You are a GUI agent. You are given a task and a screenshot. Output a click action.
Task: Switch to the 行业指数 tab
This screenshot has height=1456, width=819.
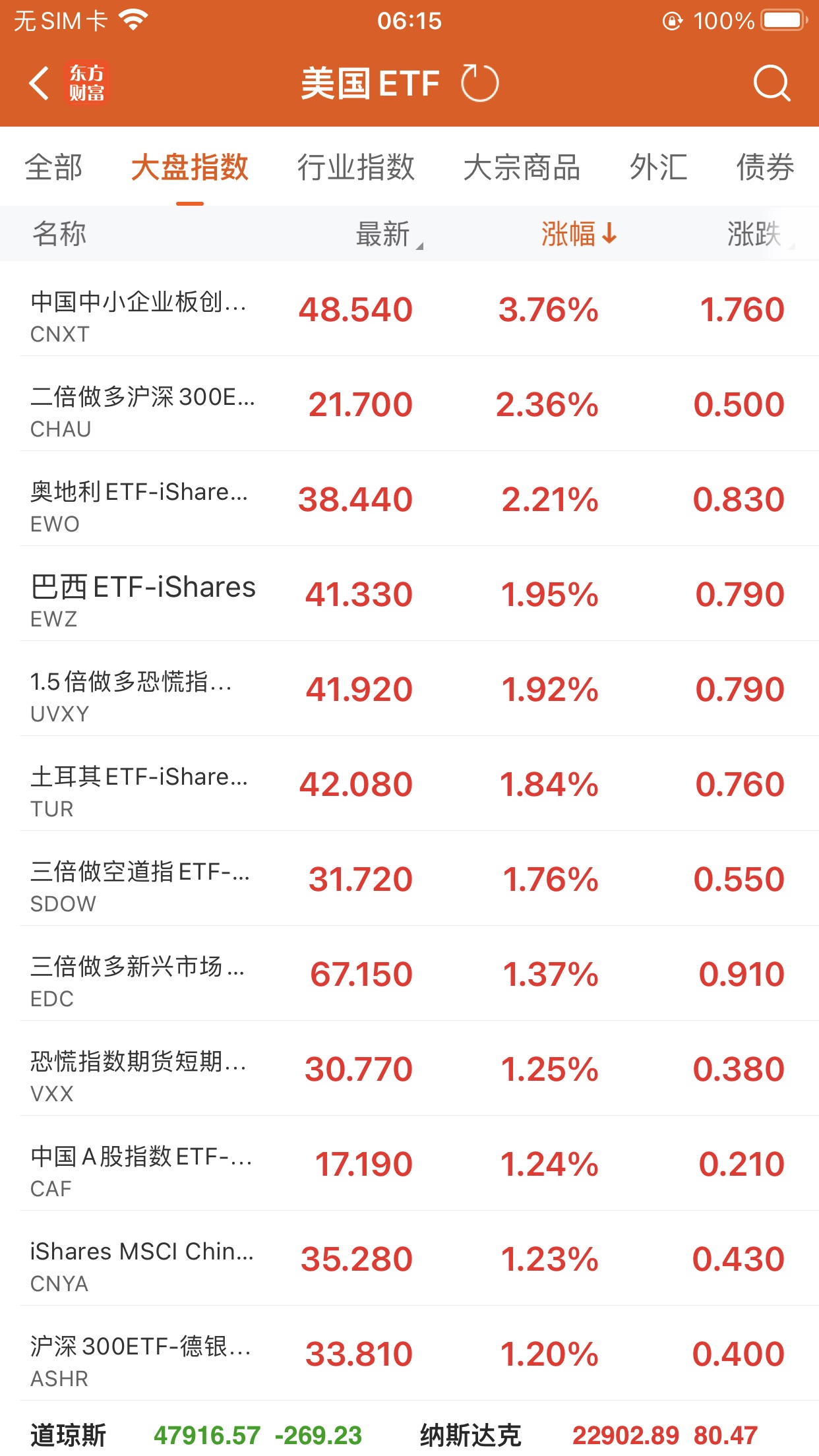(355, 167)
